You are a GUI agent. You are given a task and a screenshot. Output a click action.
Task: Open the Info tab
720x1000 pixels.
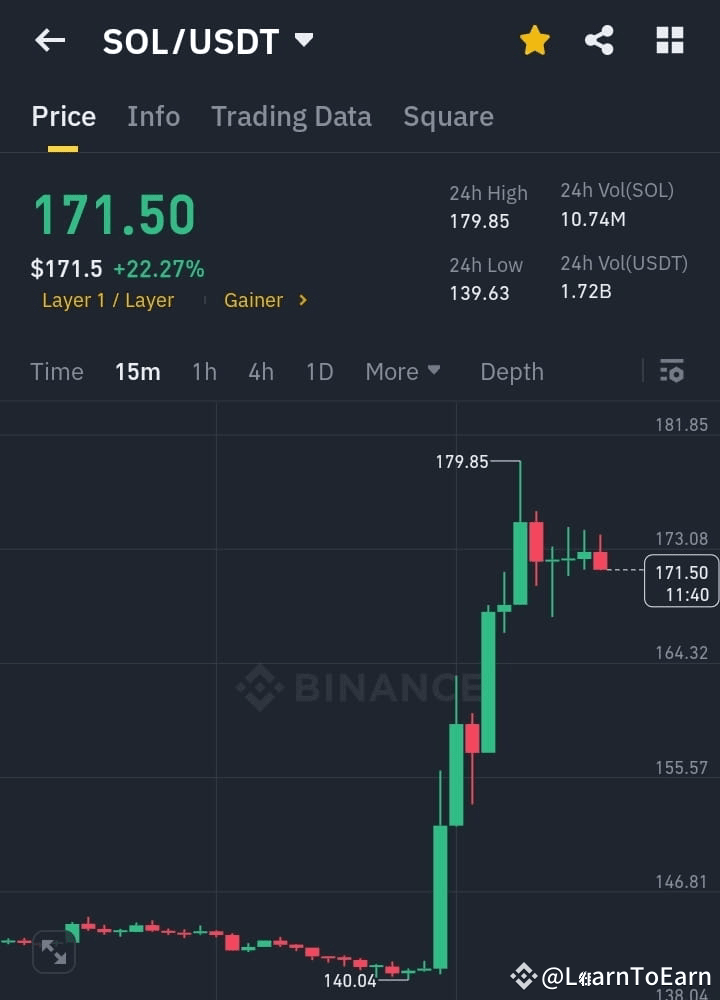pyautogui.click(x=153, y=116)
